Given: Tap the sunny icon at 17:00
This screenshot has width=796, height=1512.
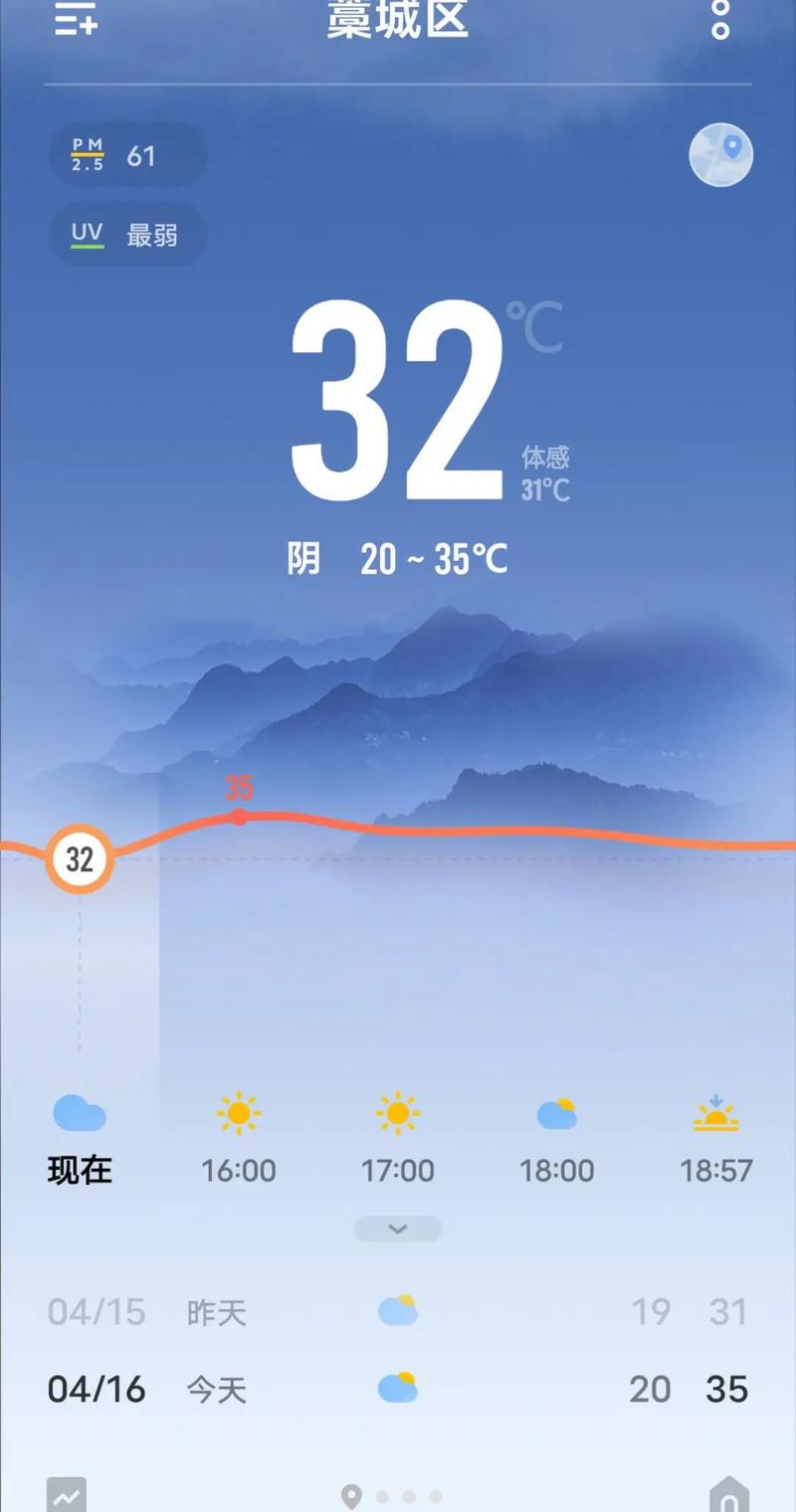Looking at the screenshot, I should pyautogui.click(x=398, y=1114).
